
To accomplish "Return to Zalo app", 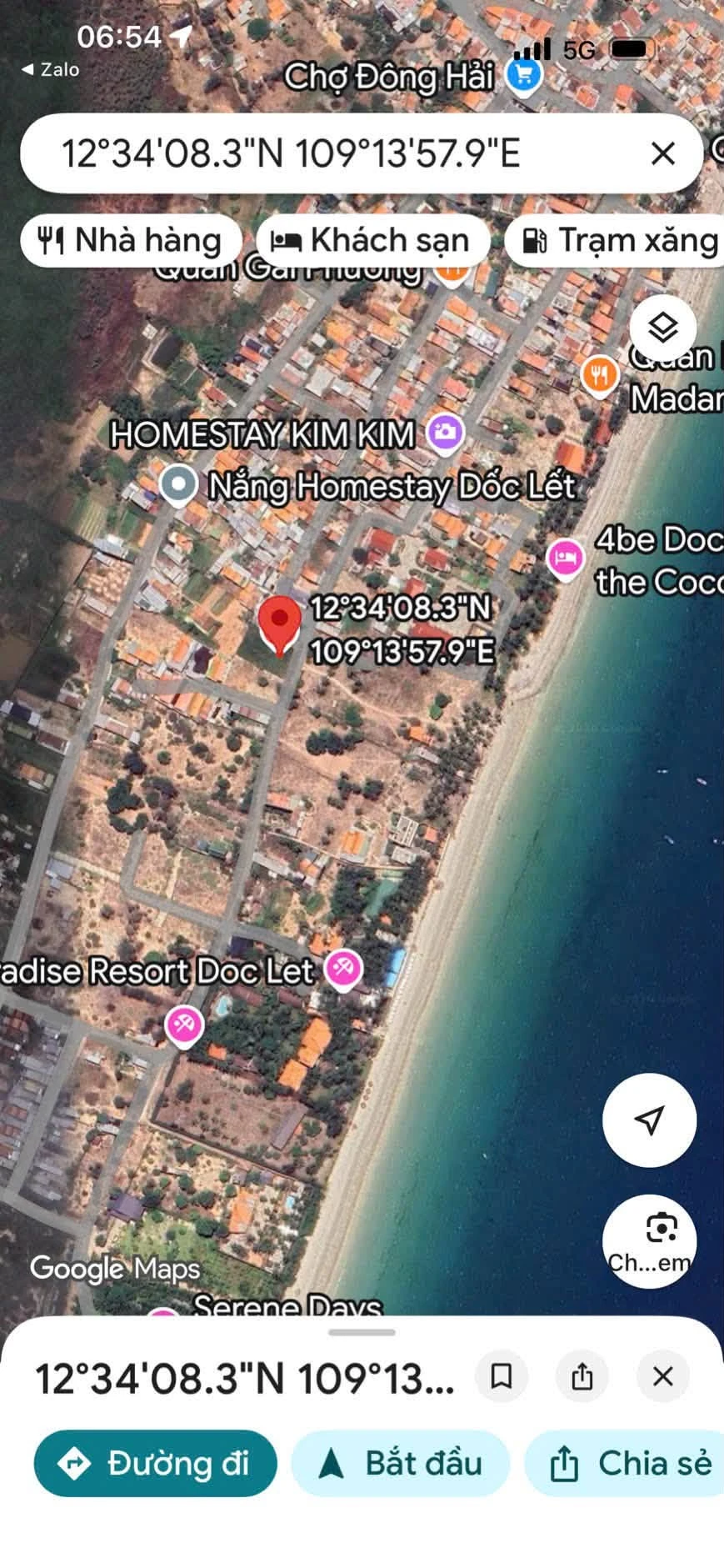I will (52, 70).
